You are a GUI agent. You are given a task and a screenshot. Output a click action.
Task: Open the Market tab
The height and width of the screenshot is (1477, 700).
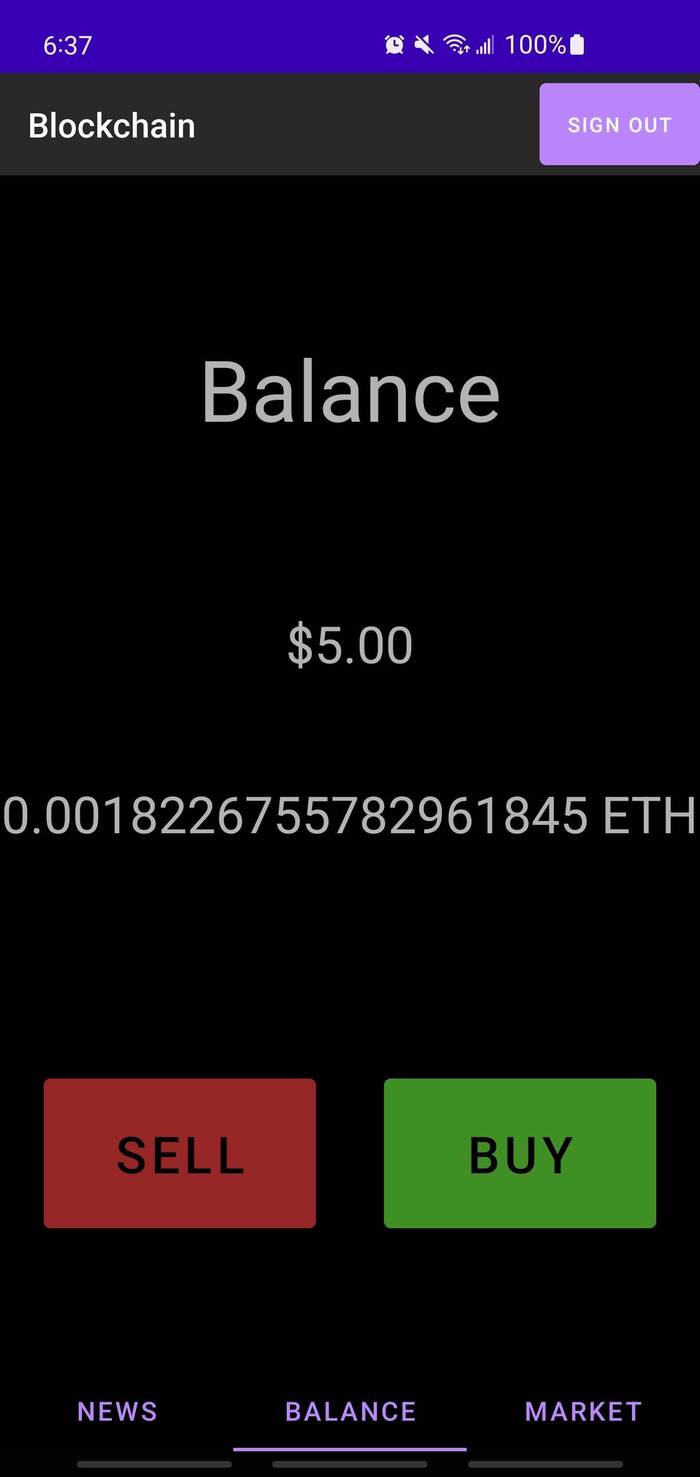pos(583,1411)
